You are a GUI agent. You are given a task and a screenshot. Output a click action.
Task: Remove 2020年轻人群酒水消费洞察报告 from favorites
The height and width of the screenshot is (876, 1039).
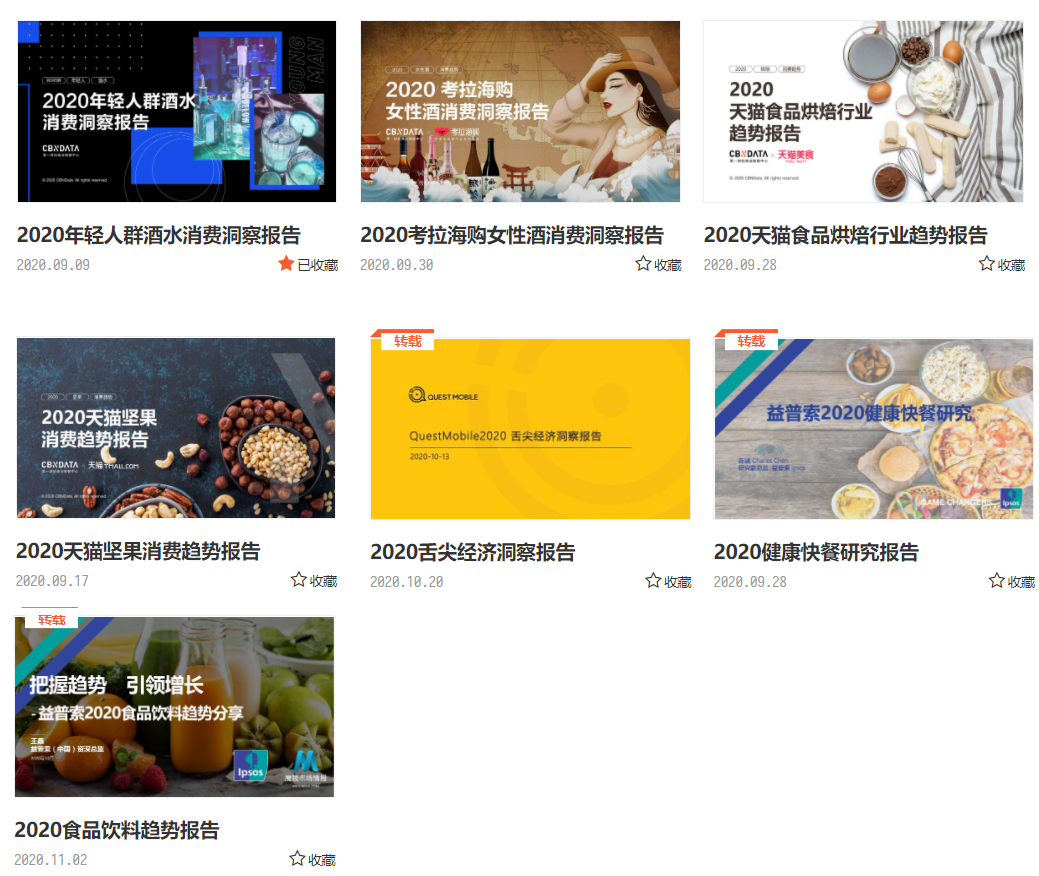[307, 264]
